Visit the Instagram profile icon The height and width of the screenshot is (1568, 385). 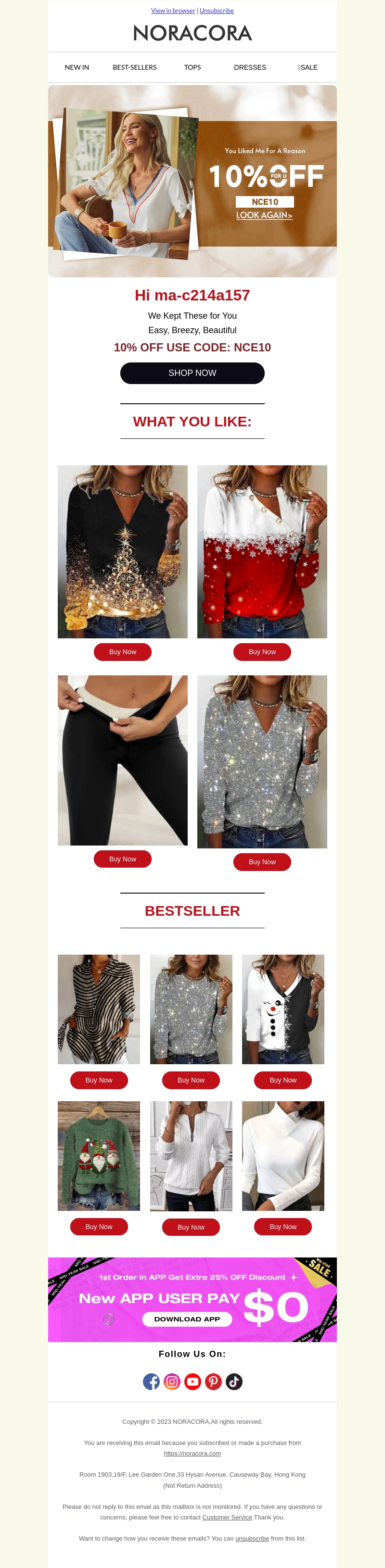pos(172,1382)
